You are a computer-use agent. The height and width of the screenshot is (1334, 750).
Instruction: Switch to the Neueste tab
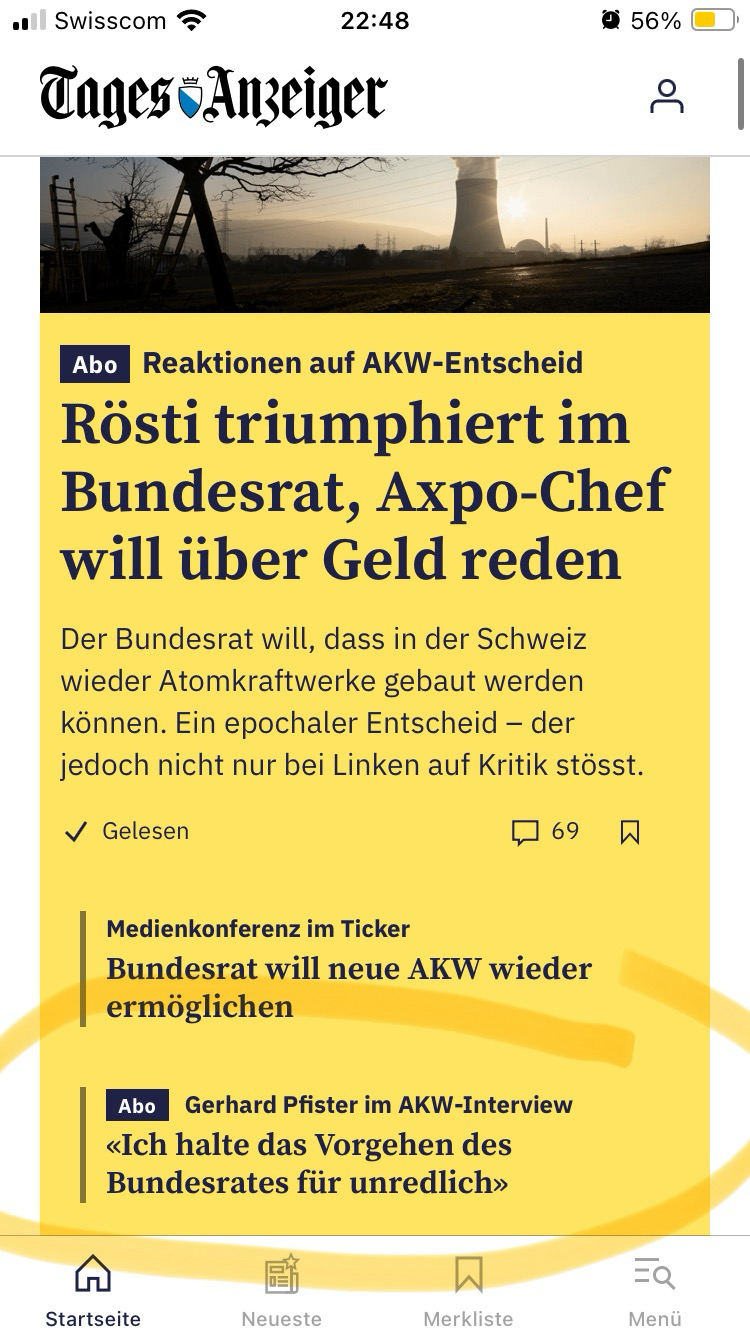[281, 1291]
